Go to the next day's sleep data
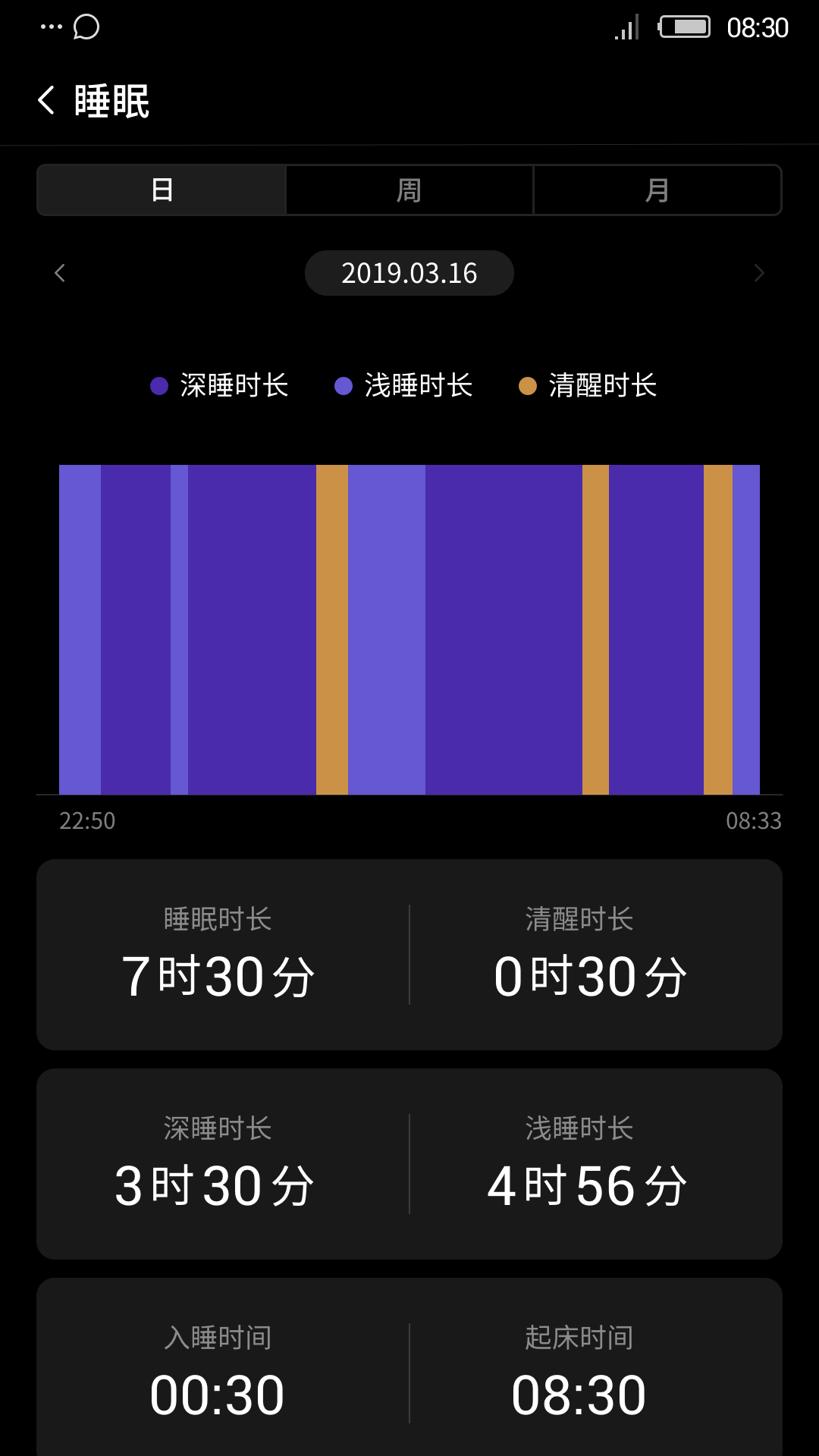 (x=759, y=273)
